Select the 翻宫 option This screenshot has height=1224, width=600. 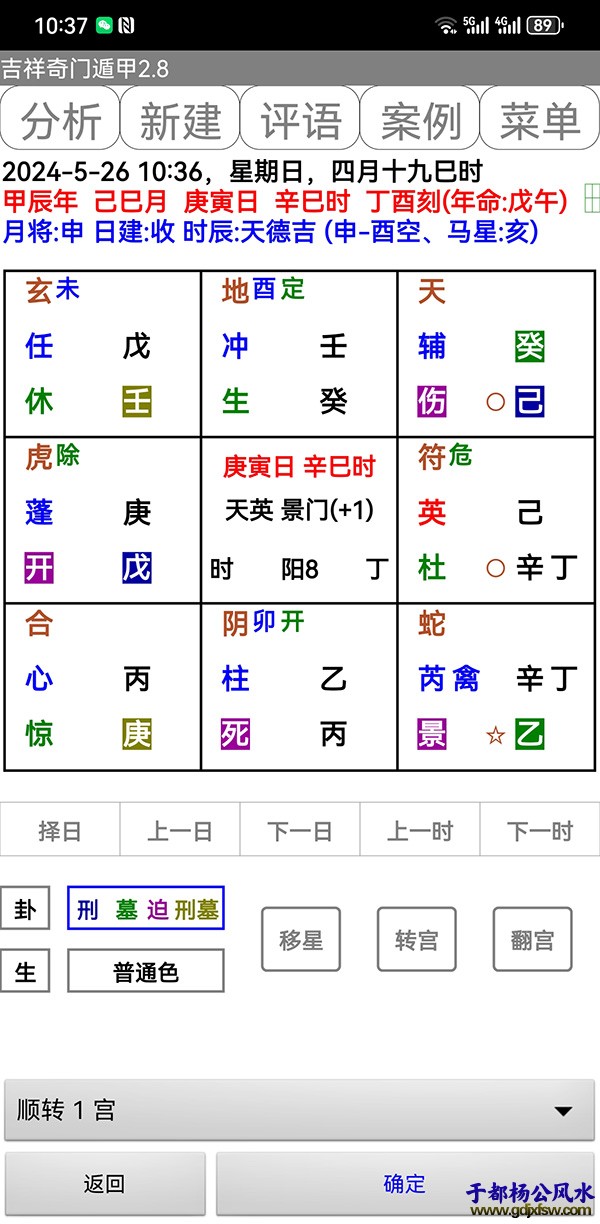click(x=532, y=940)
